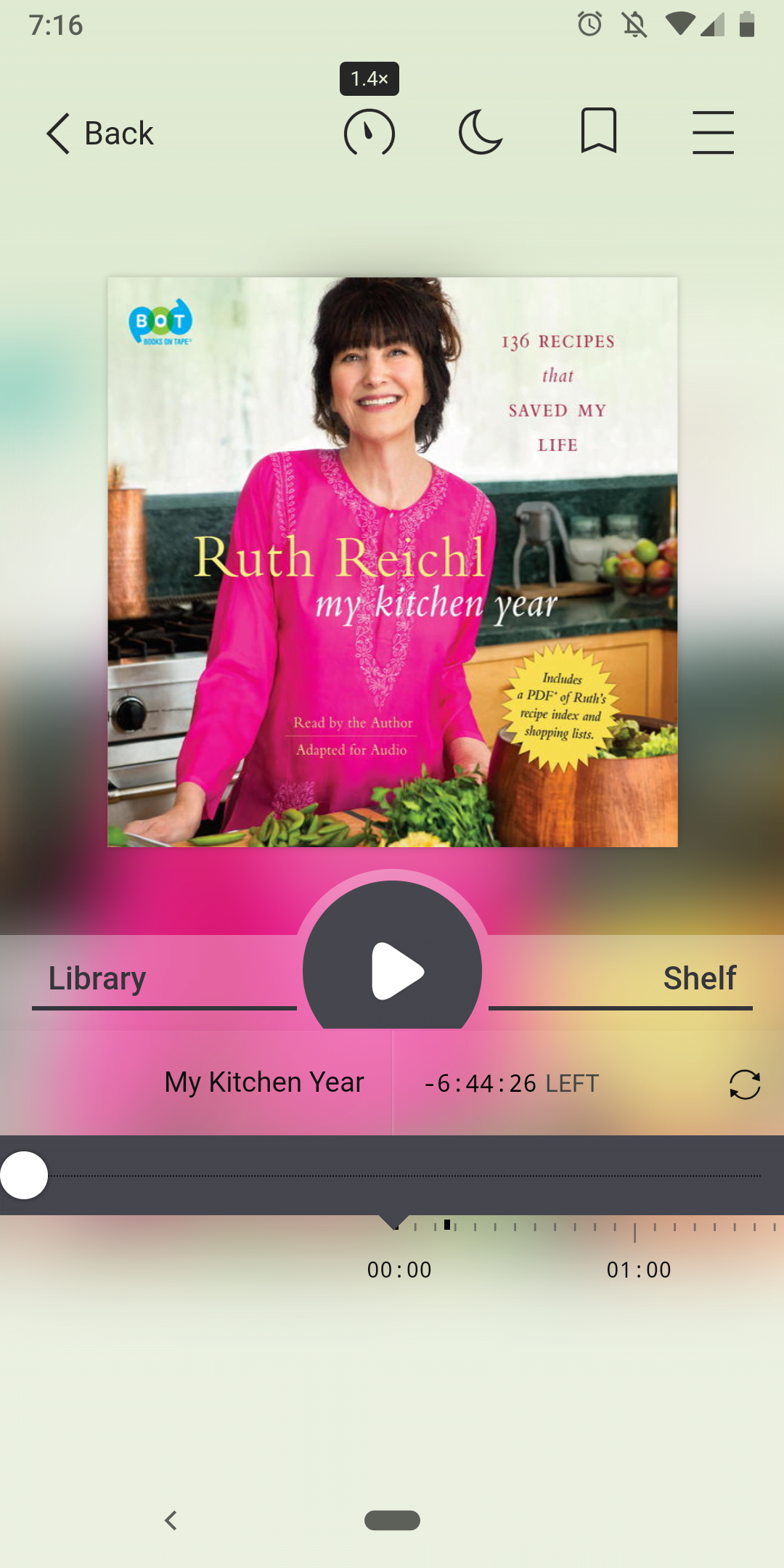
Task: Go back using the Back button
Action: click(x=100, y=134)
